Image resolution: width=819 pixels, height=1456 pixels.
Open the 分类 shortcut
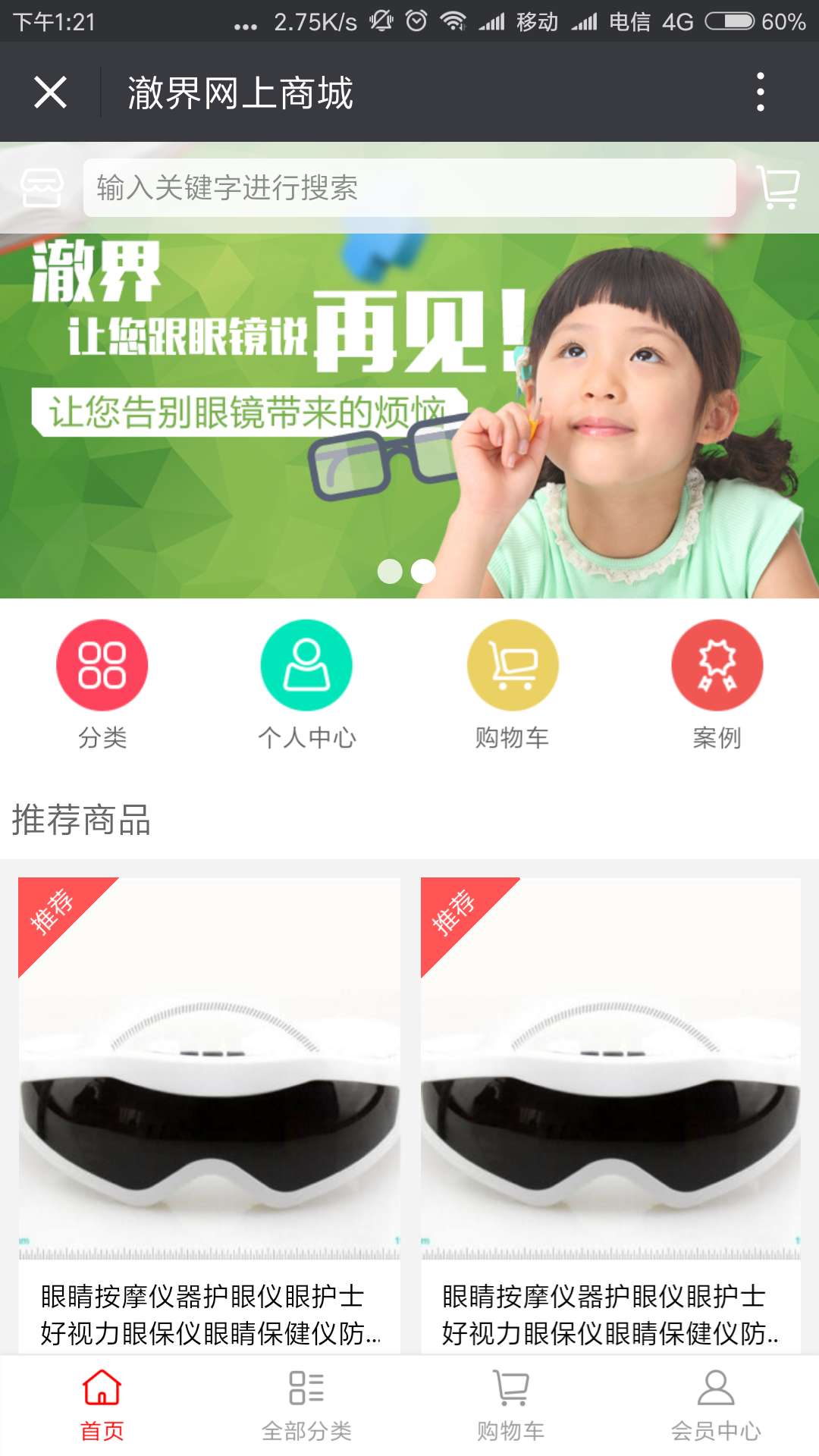coord(102,684)
